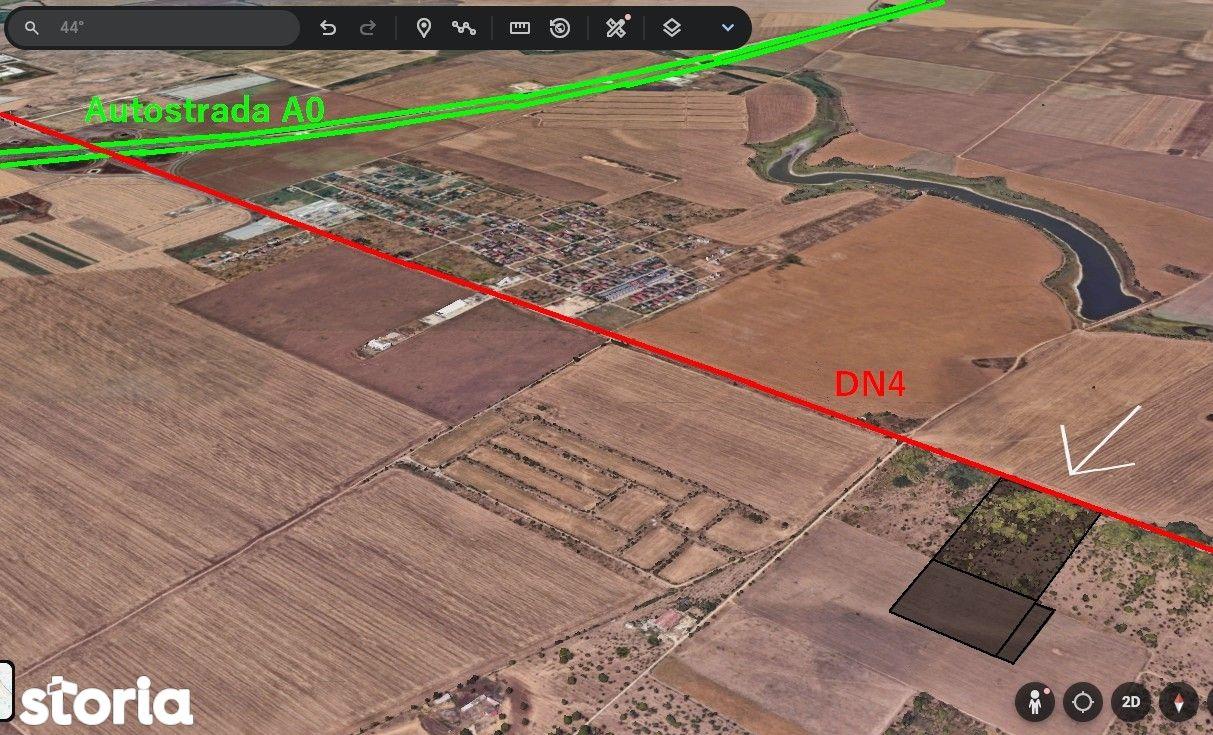Add a placemark with the pin tool
1213x735 pixels.
[423, 28]
